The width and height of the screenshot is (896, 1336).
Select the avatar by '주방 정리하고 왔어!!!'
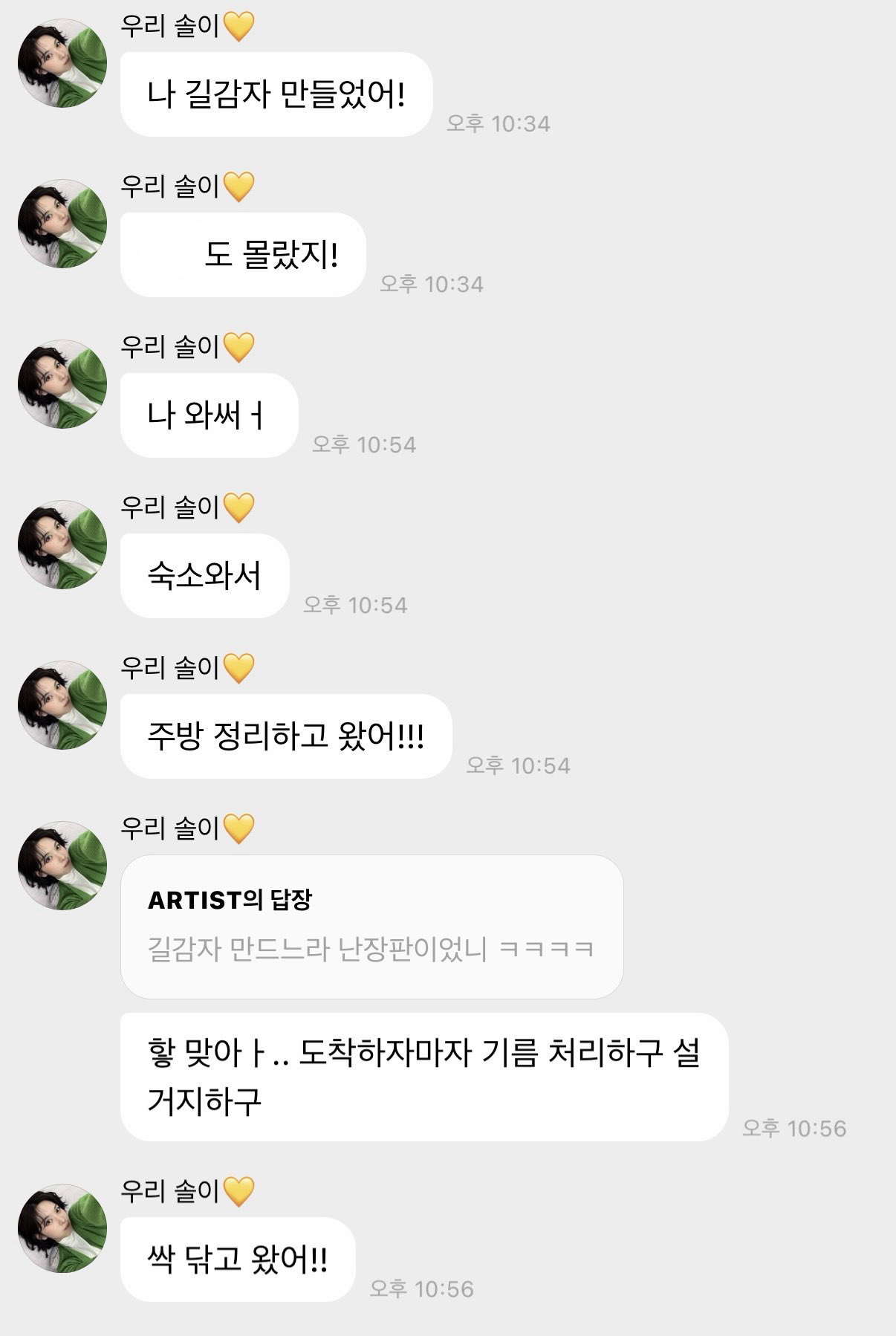pos(62,705)
